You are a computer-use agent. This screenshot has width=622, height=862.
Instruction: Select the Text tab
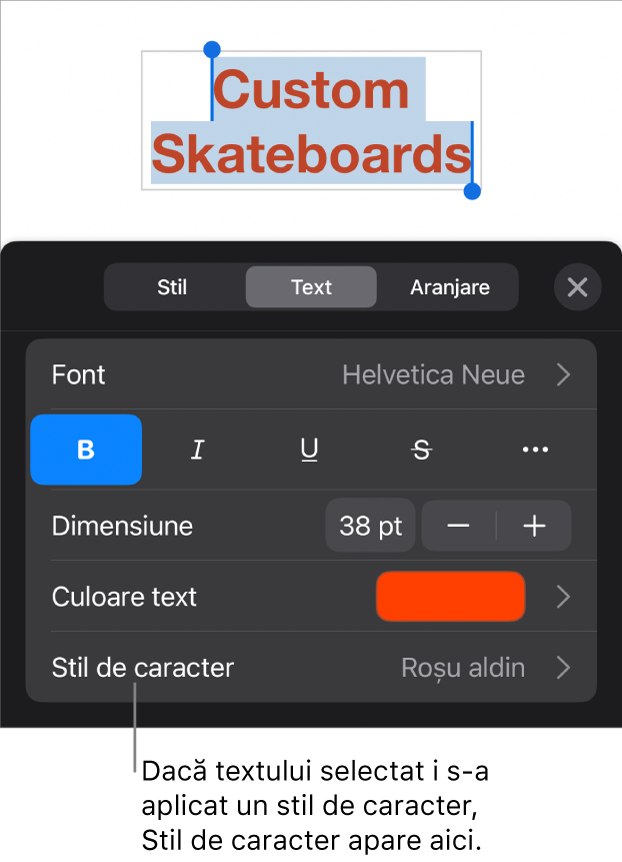311,287
